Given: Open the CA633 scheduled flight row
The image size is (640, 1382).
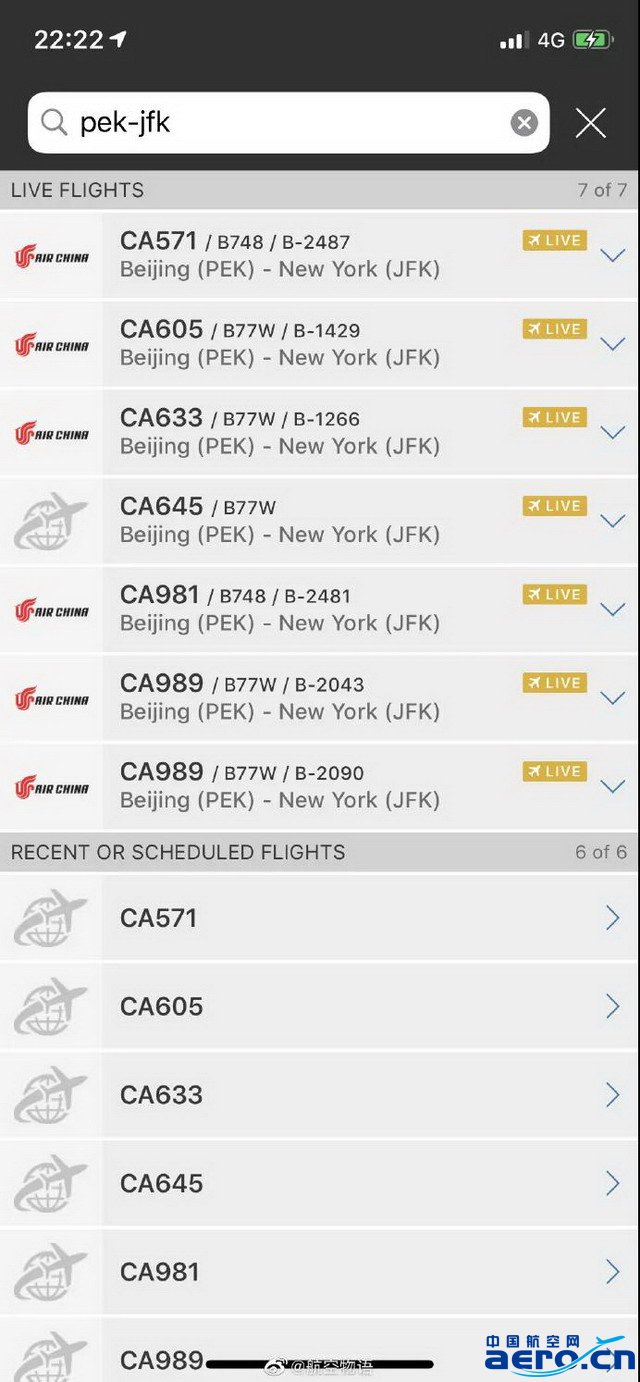Looking at the screenshot, I should pyautogui.click(x=320, y=1095).
